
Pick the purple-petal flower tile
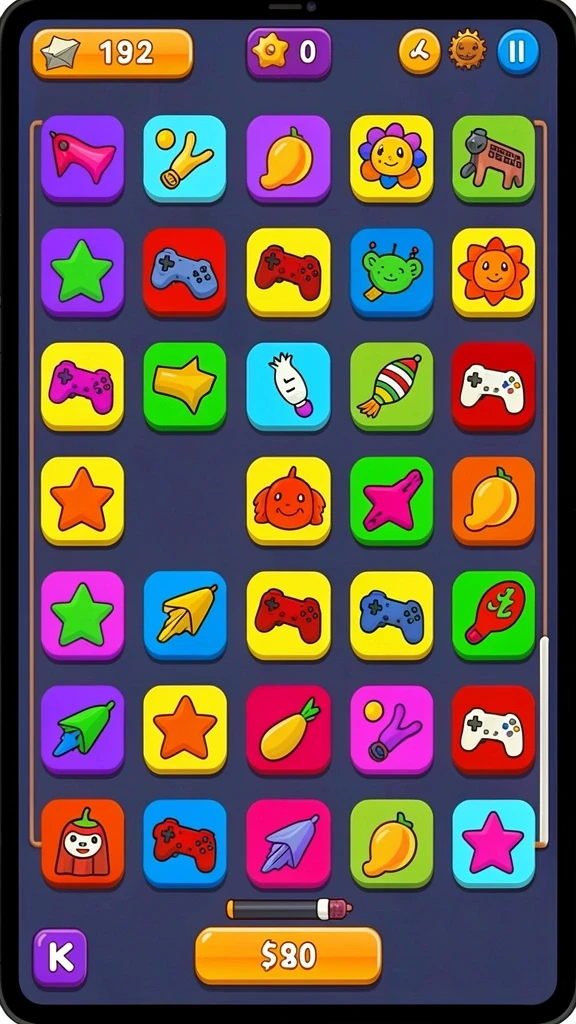391,159
